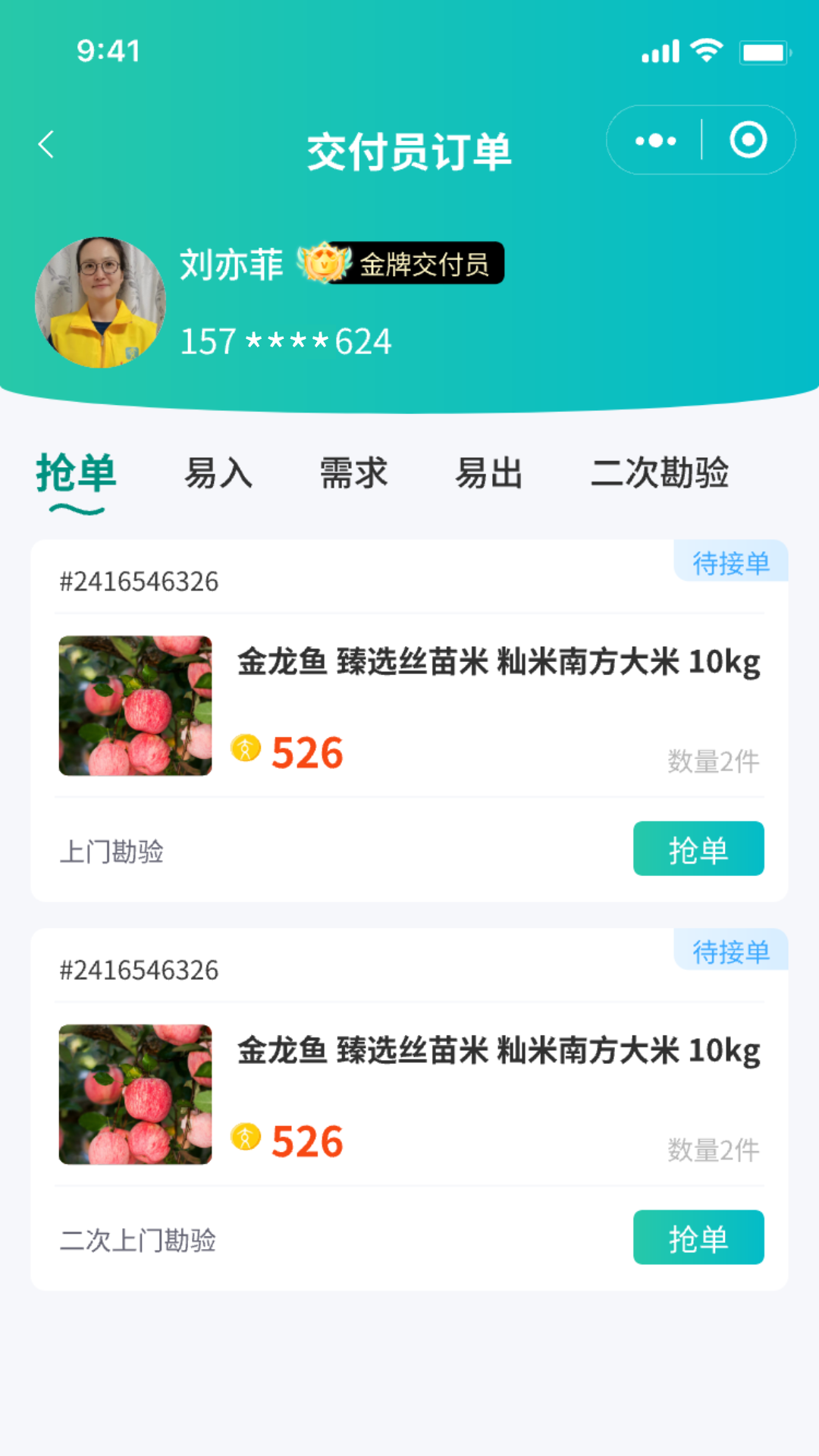The image size is (819, 1456).
Task: Tap the circular close/target capsule icon
Action: (x=749, y=140)
